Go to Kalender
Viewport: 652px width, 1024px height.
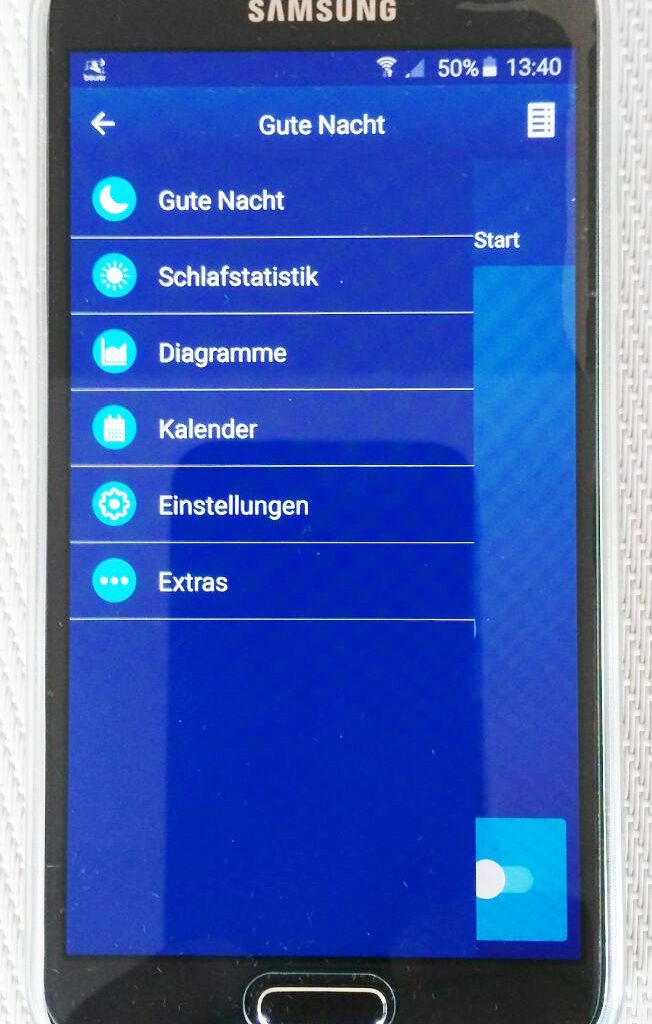(x=207, y=429)
